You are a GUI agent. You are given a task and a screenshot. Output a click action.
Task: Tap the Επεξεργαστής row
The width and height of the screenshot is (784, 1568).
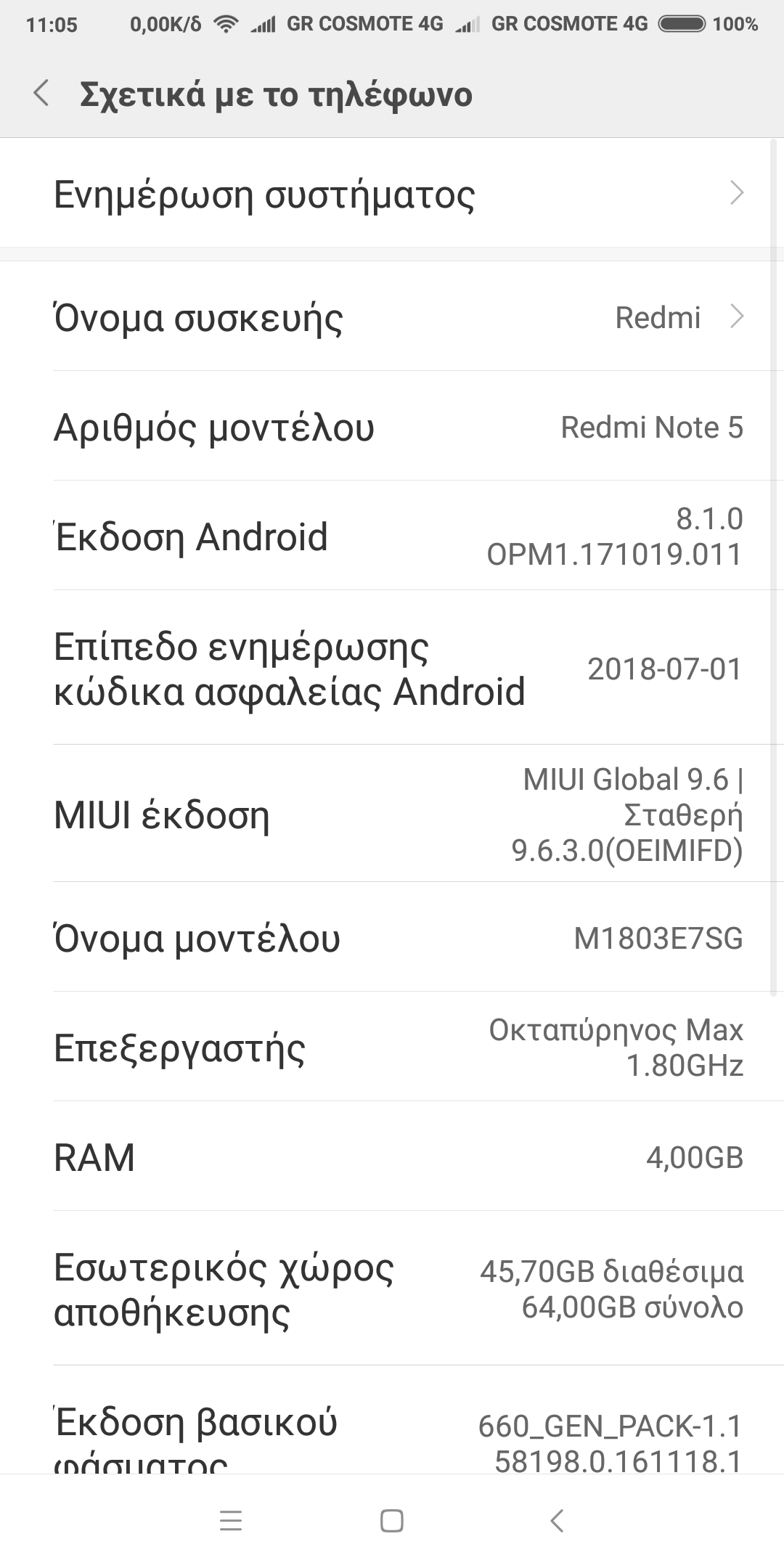coord(392,1048)
